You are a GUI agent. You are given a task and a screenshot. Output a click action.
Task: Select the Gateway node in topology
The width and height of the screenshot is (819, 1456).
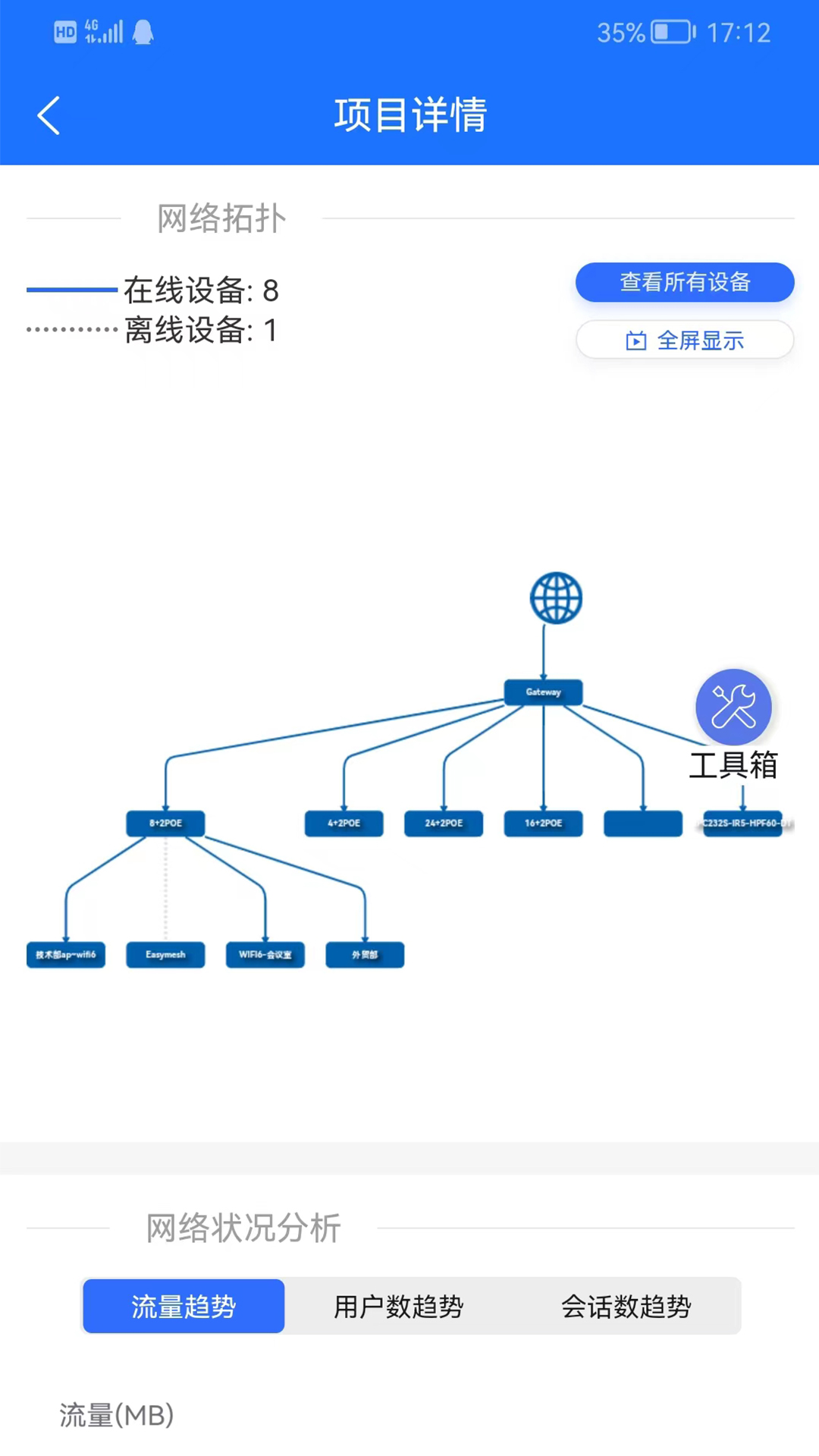point(543,692)
